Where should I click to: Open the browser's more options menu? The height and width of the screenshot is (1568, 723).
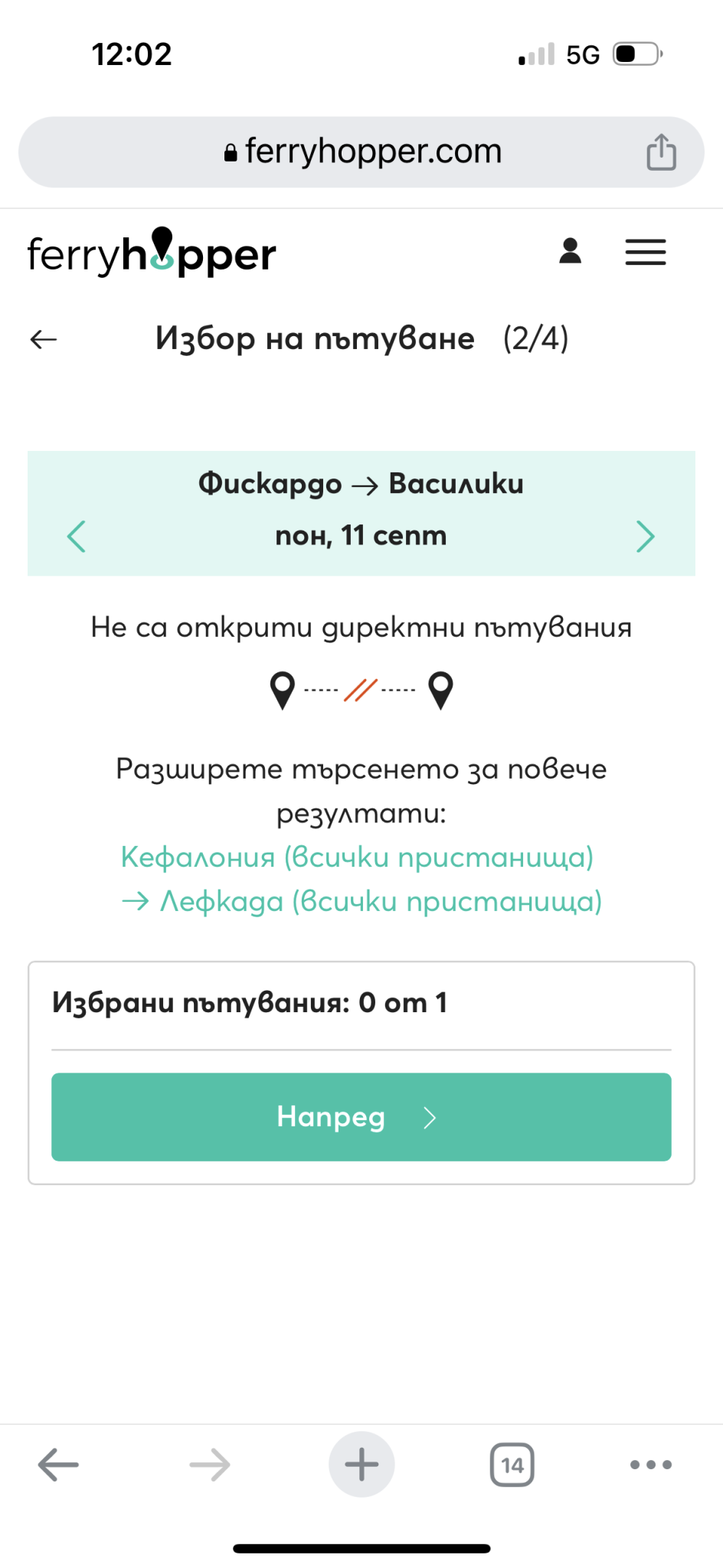[650, 1465]
